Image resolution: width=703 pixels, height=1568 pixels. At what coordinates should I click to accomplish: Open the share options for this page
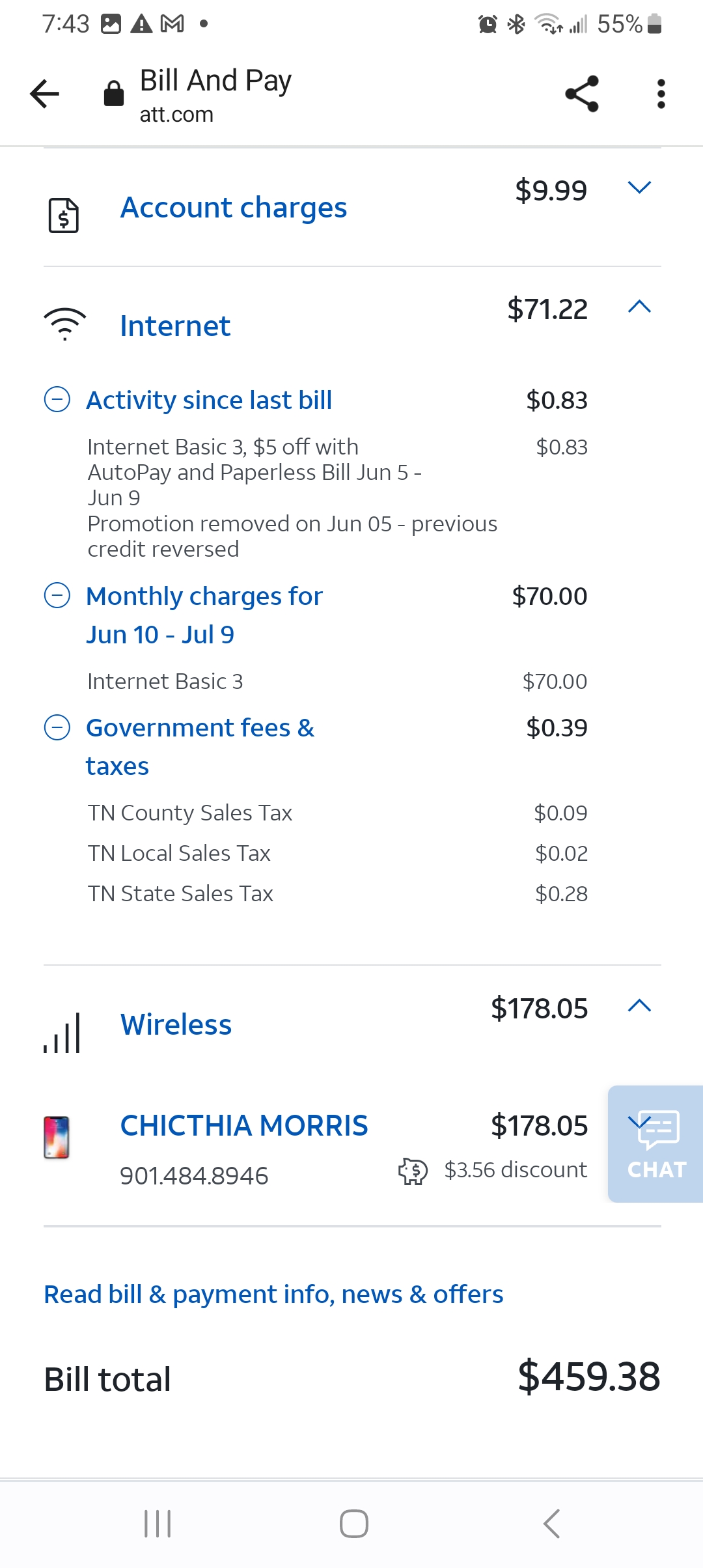click(581, 92)
